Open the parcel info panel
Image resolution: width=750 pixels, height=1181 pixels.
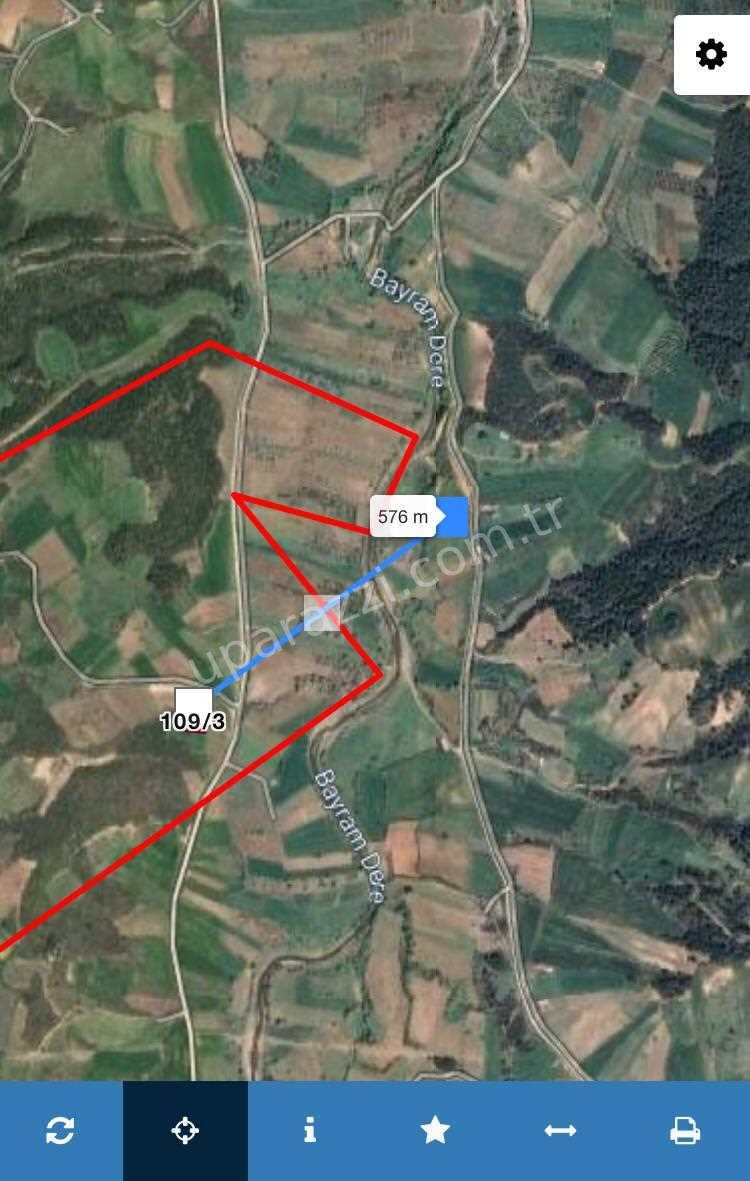point(310,1131)
